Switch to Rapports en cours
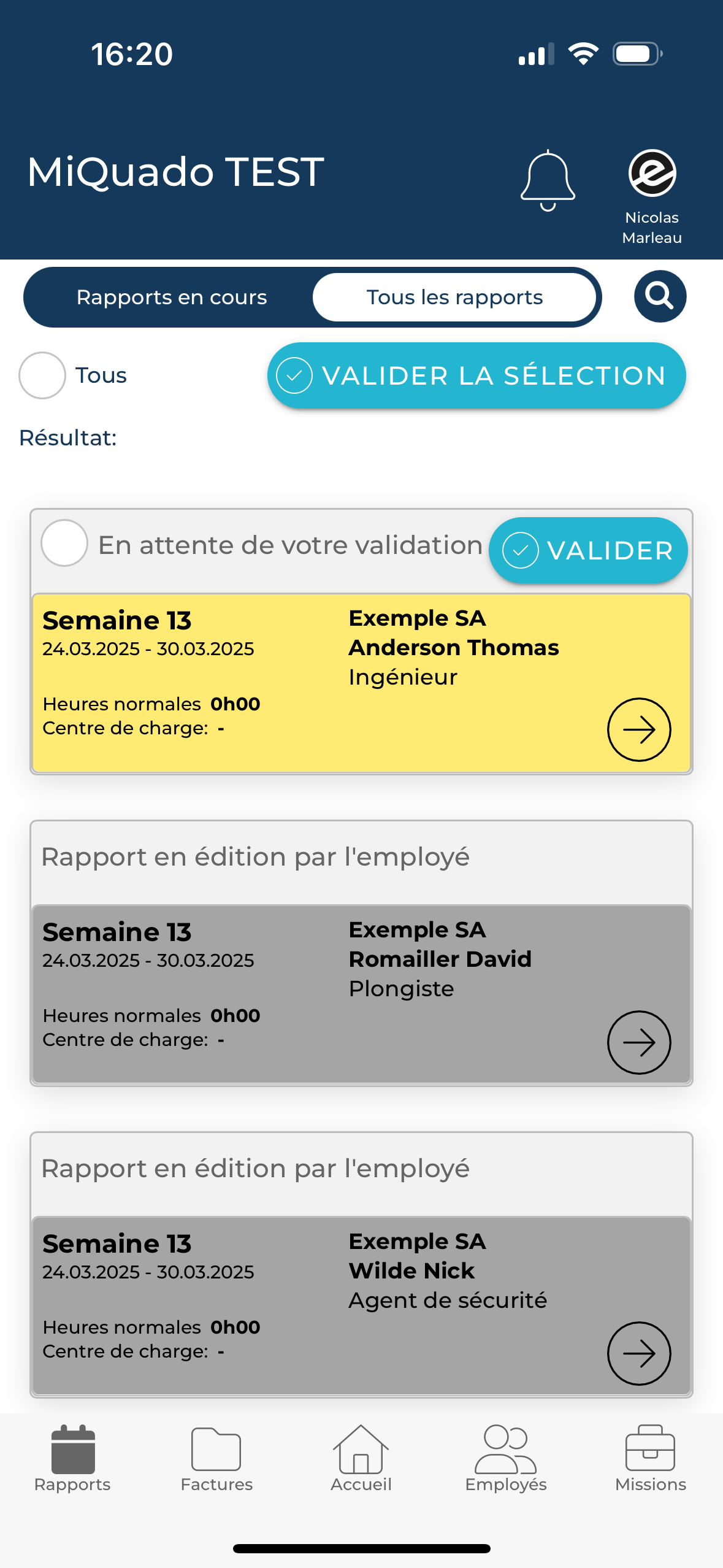 [x=171, y=298]
